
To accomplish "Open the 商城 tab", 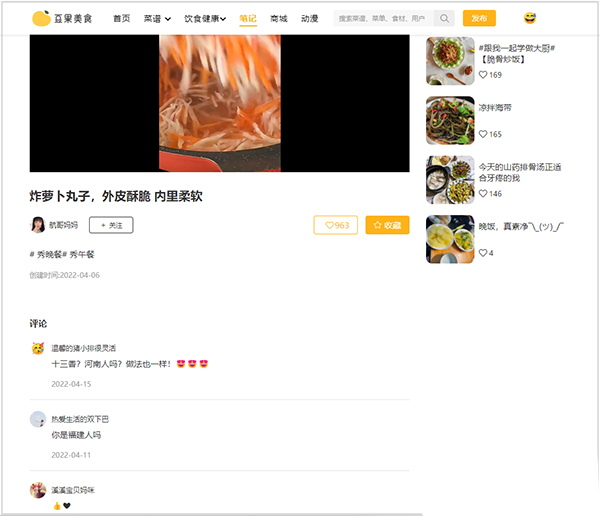I will (278, 18).
